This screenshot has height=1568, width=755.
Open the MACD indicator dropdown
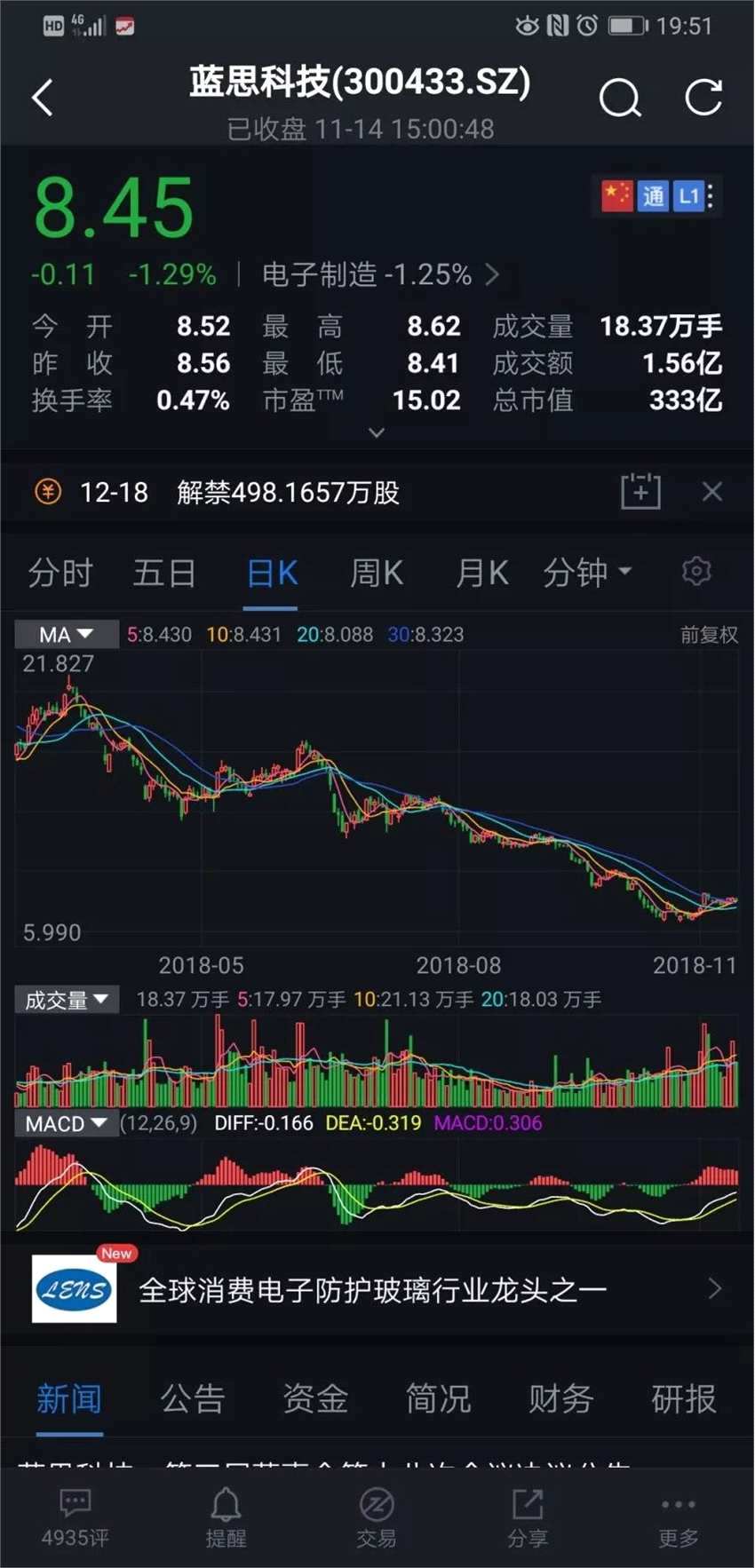coord(66,1123)
